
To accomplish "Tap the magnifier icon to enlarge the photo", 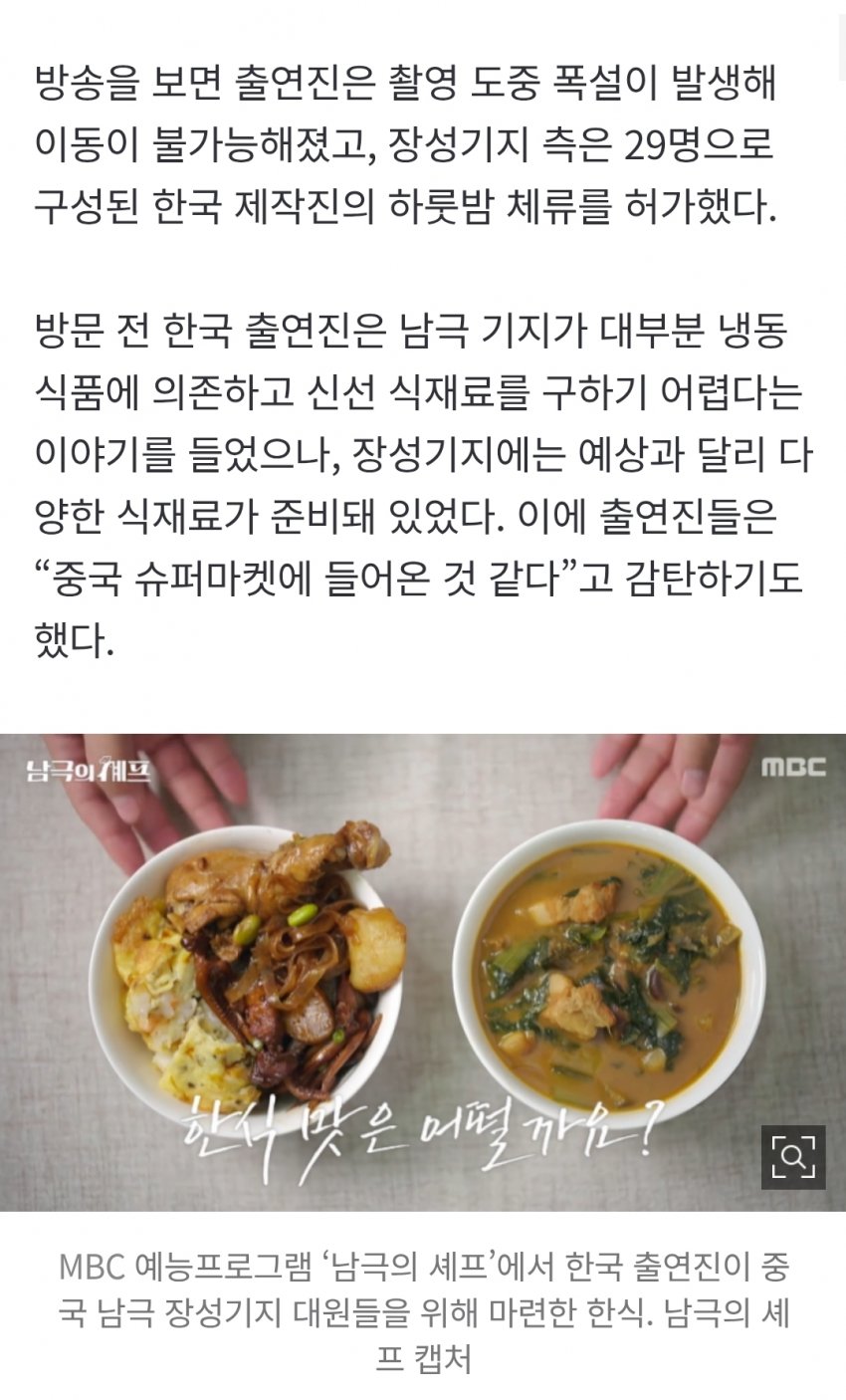I will coord(793,1157).
